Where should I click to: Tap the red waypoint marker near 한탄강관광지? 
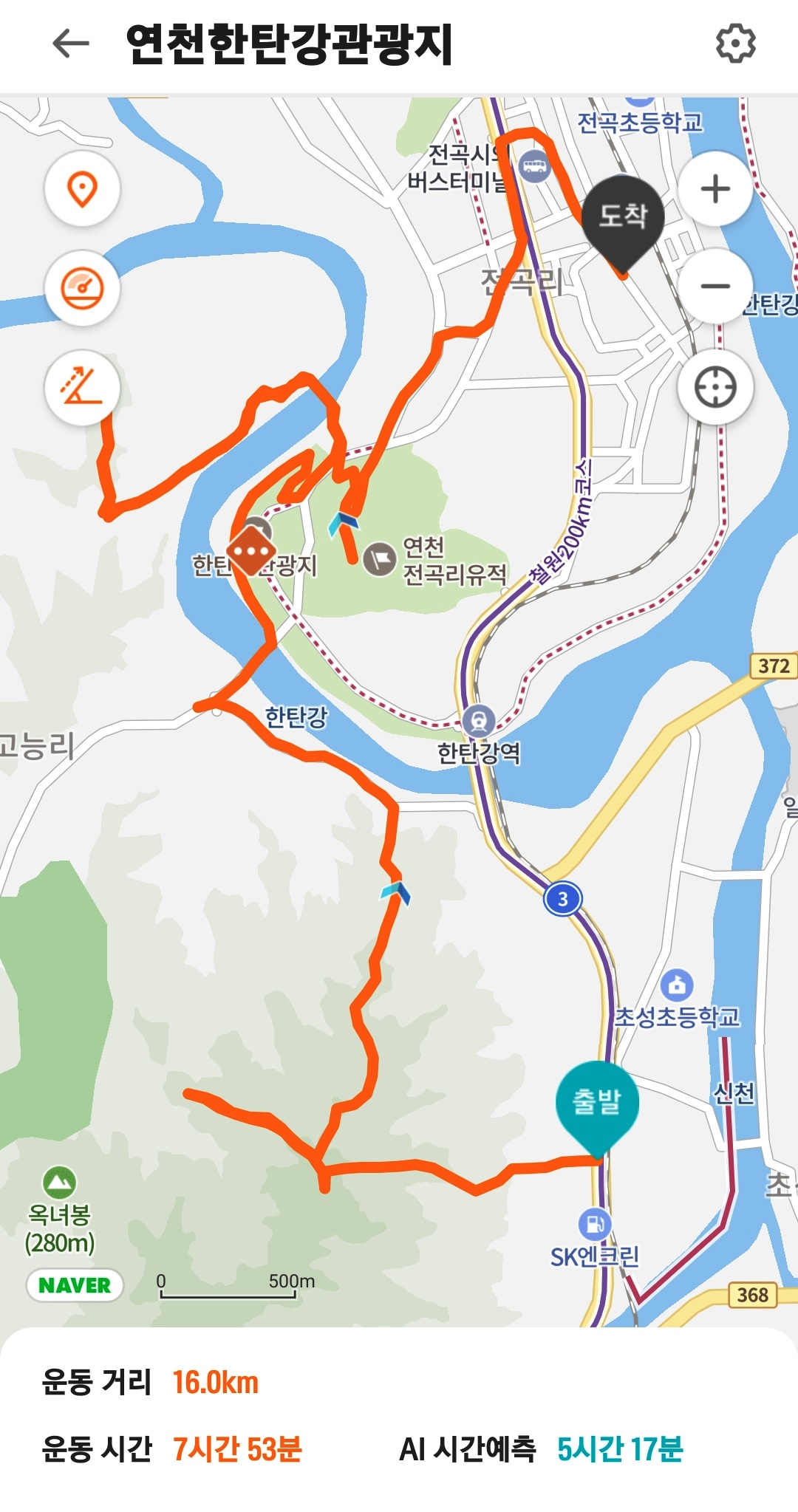point(251,551)
